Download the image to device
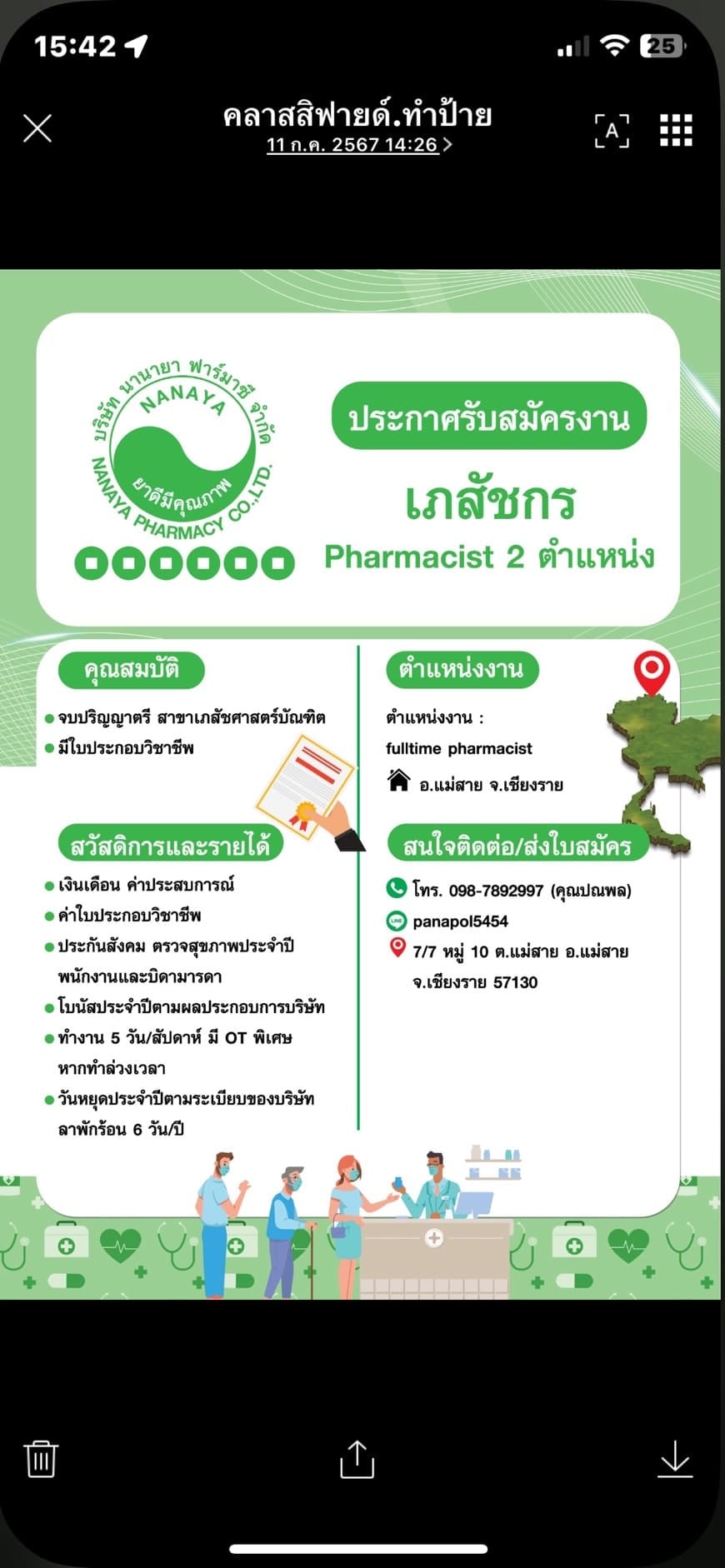Screen dimensions: 725x1568 pos(674,1458)
